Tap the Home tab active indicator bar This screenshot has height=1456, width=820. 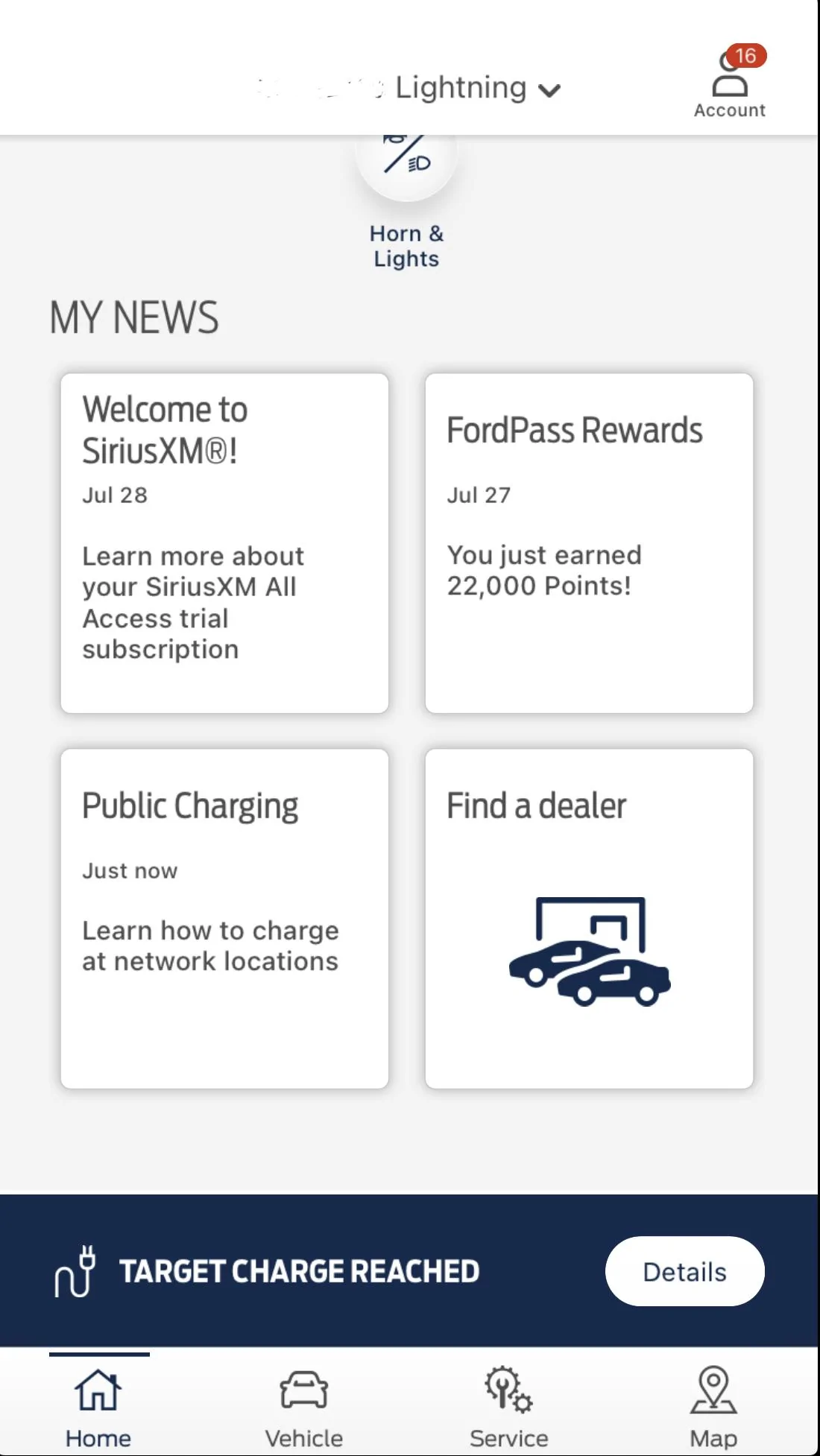tap(98, 1353)
